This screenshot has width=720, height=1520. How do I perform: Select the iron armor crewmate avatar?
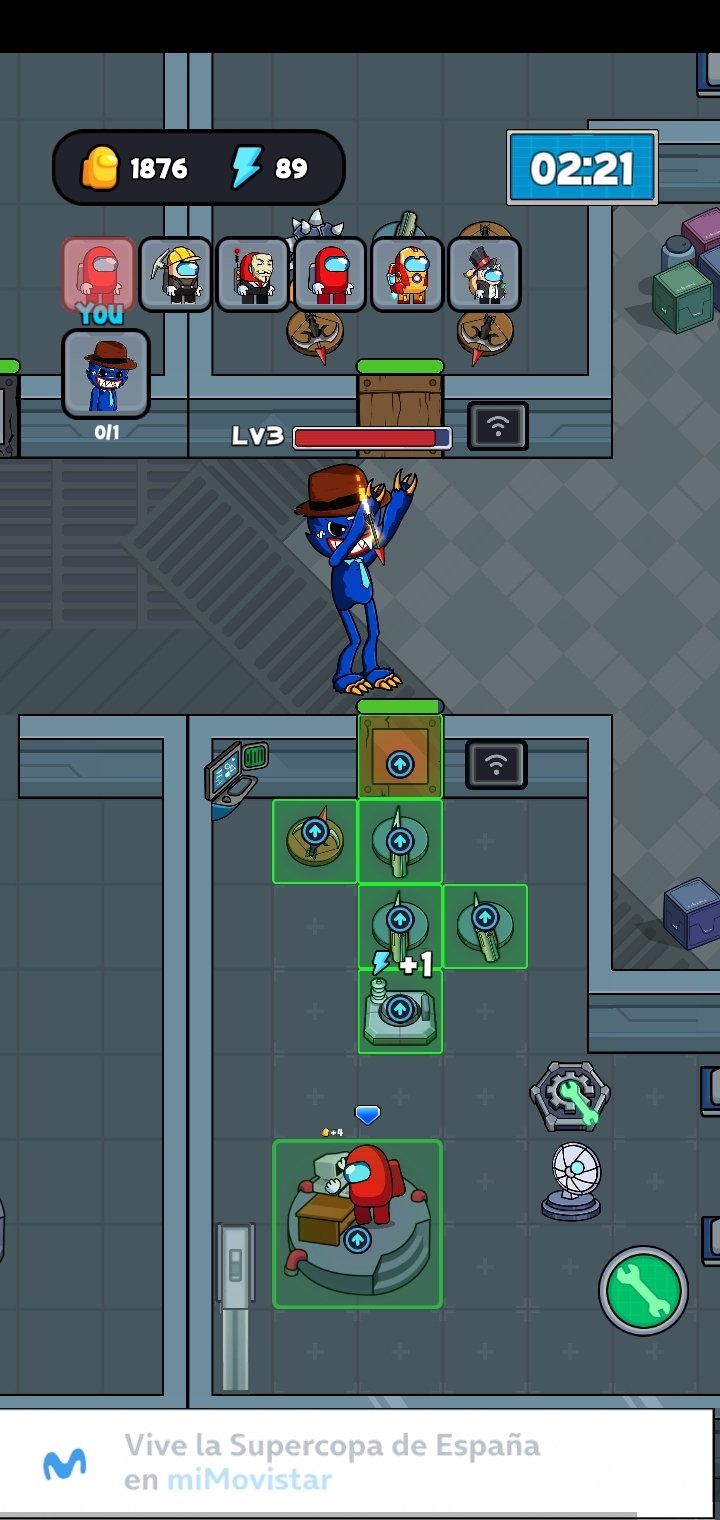[408, 275]
